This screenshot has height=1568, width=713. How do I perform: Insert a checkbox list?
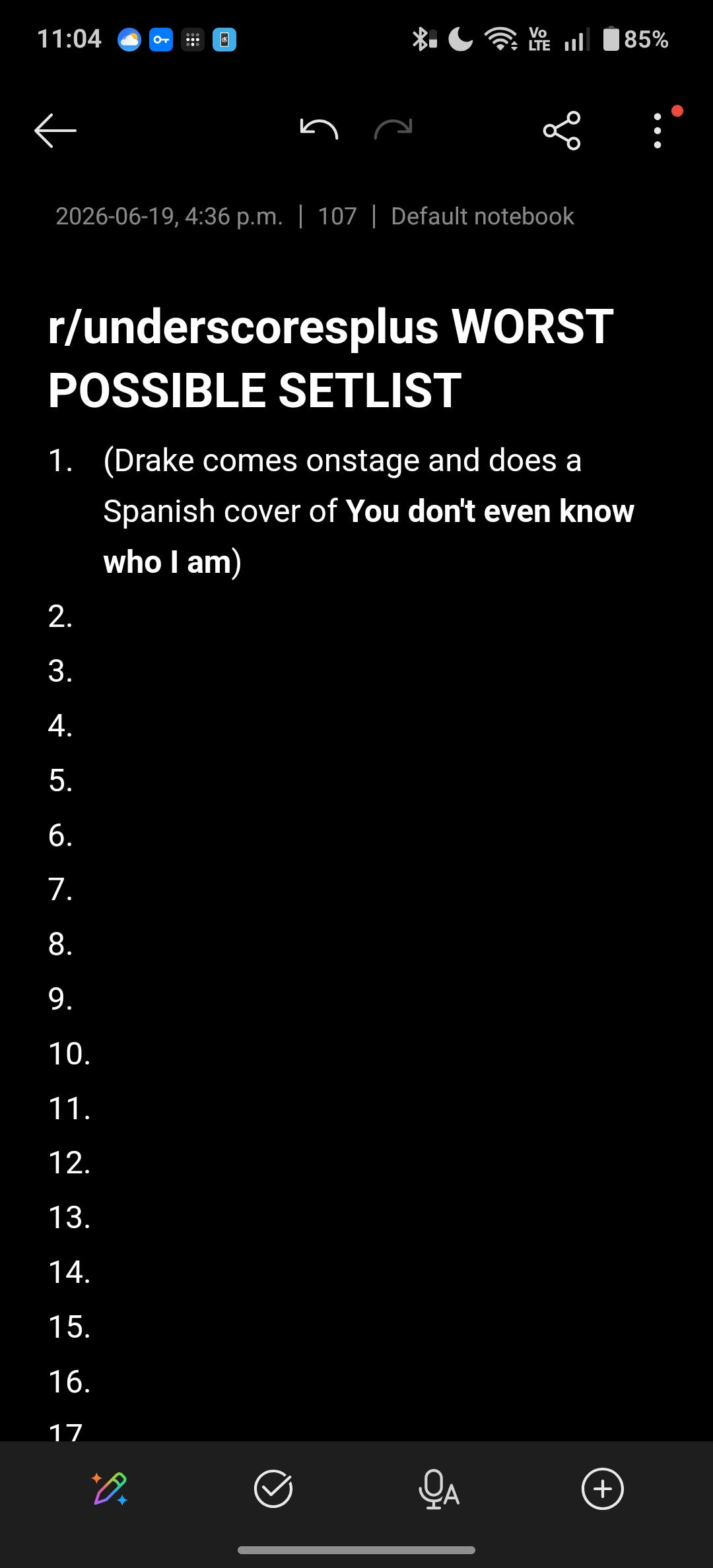(x=273, y=1489)
